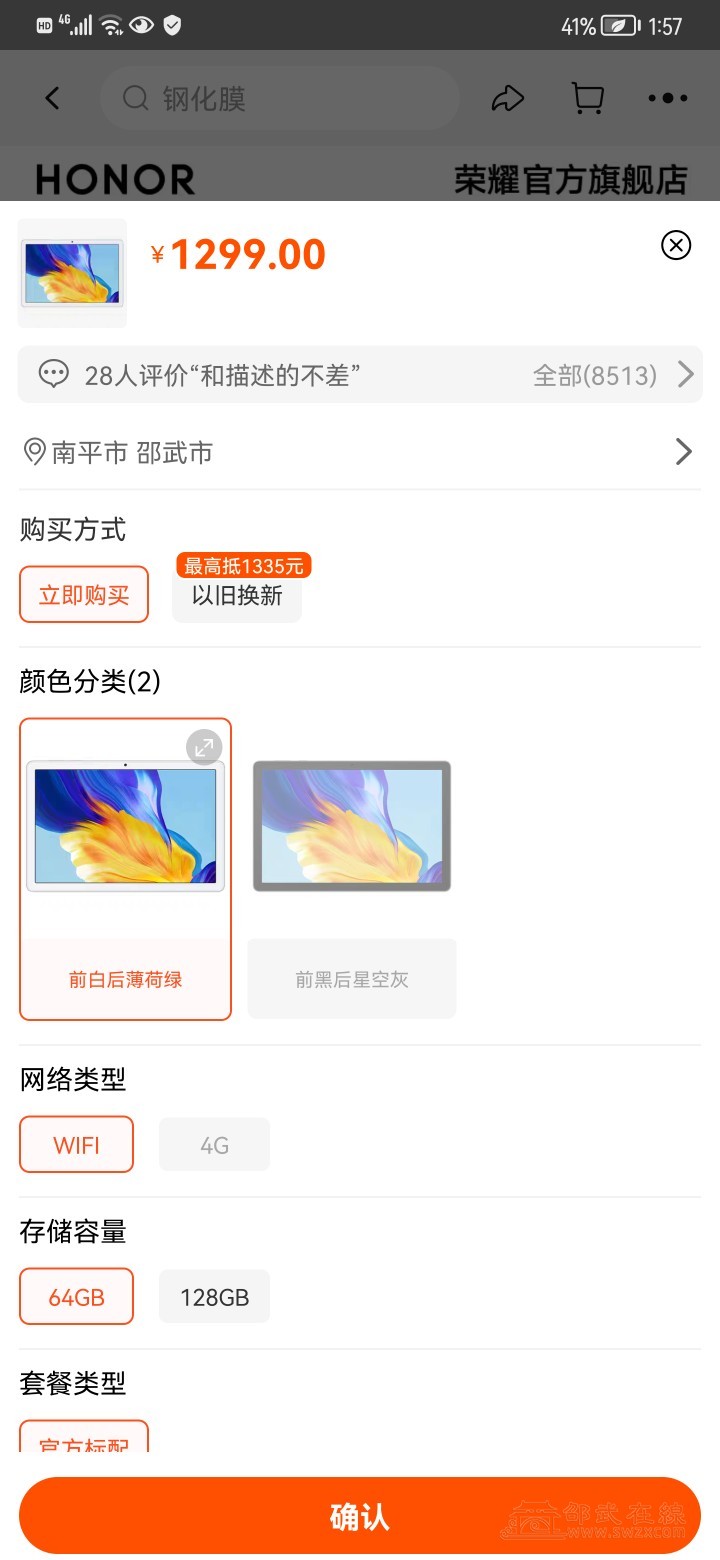Select the 官方标配 package type
Viewport: 720px width, 1560px height.
(x=84, y=1440)
